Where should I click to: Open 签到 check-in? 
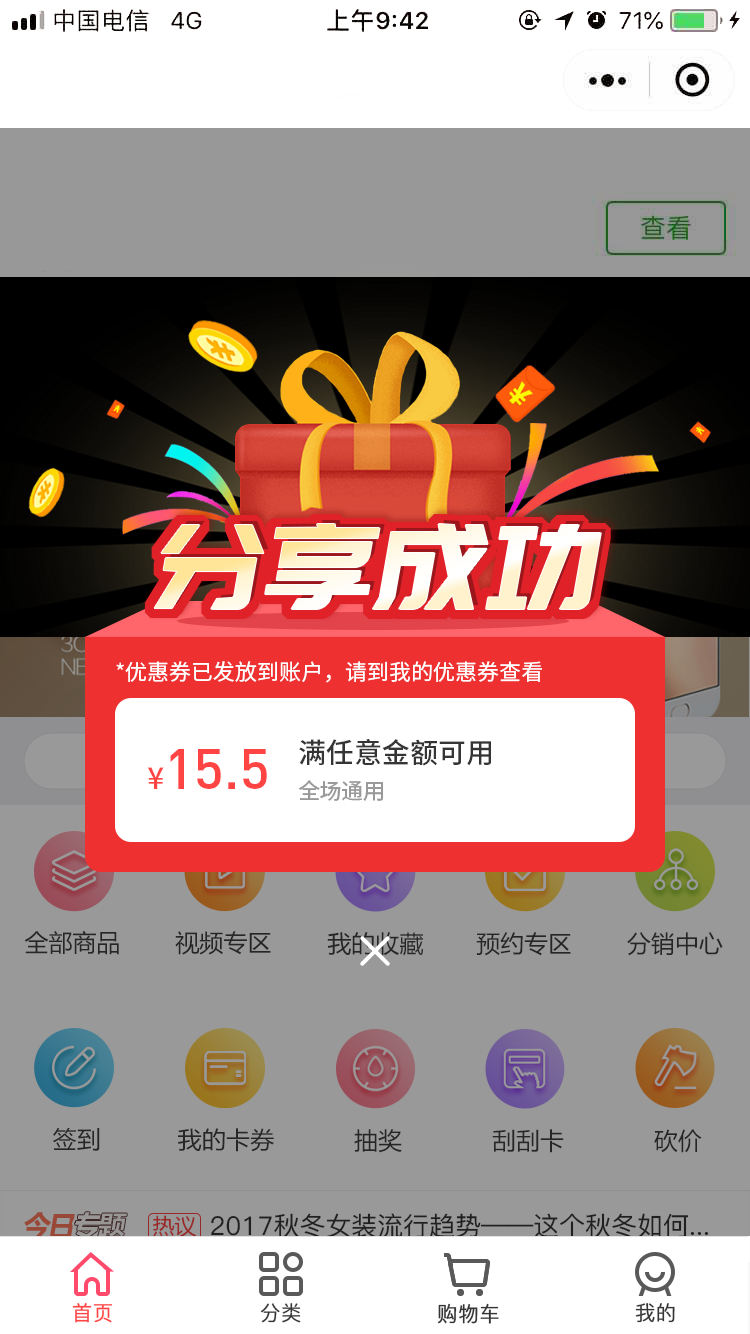point(75,1090)
